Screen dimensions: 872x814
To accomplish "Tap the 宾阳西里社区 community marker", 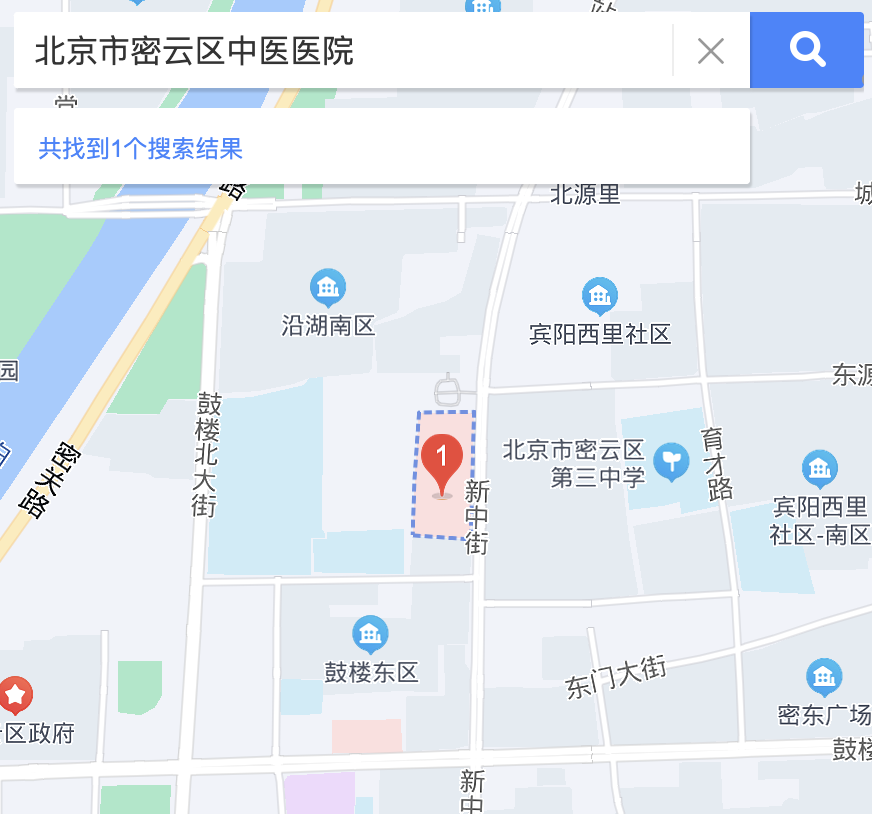I will click(599, 295).
